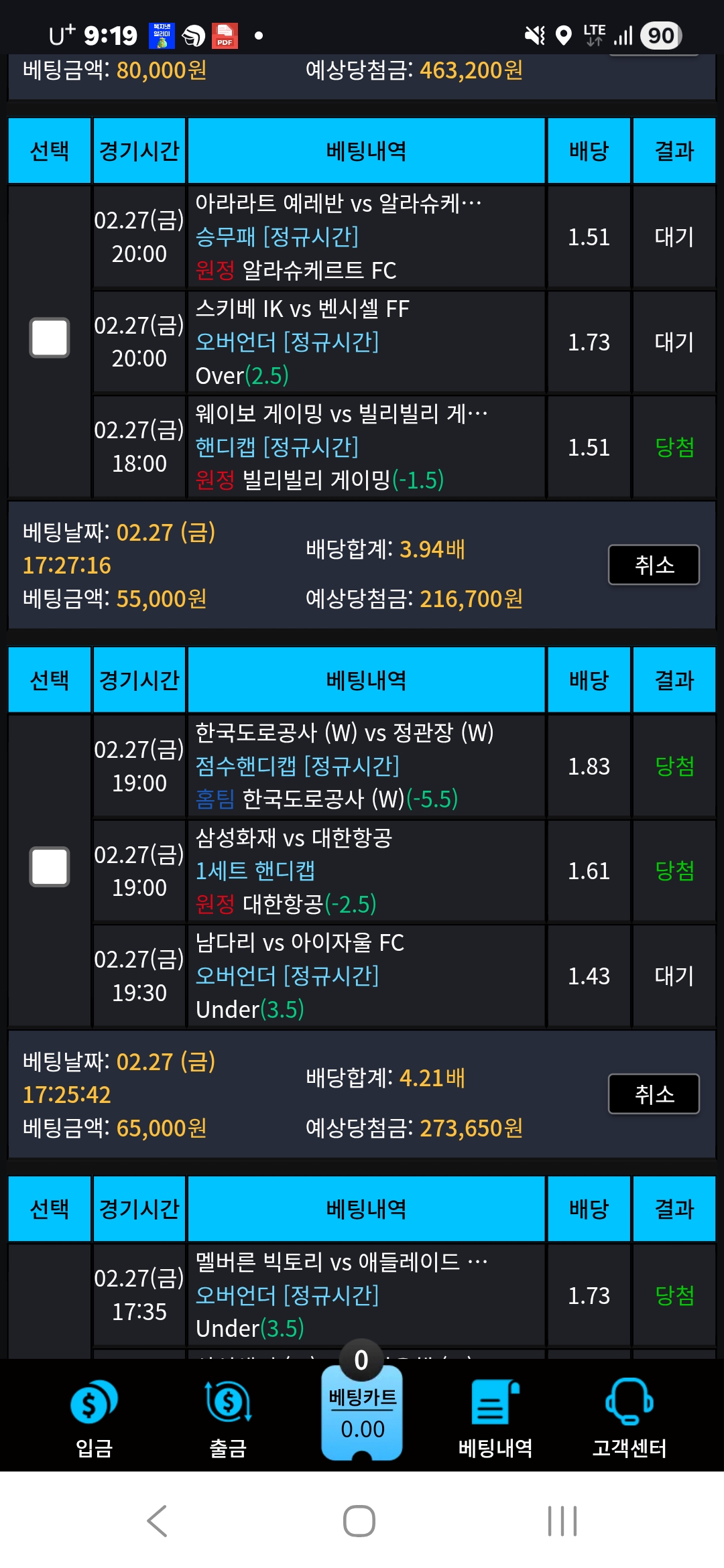Select the bet placed at 17:25:42

point(50,866)
